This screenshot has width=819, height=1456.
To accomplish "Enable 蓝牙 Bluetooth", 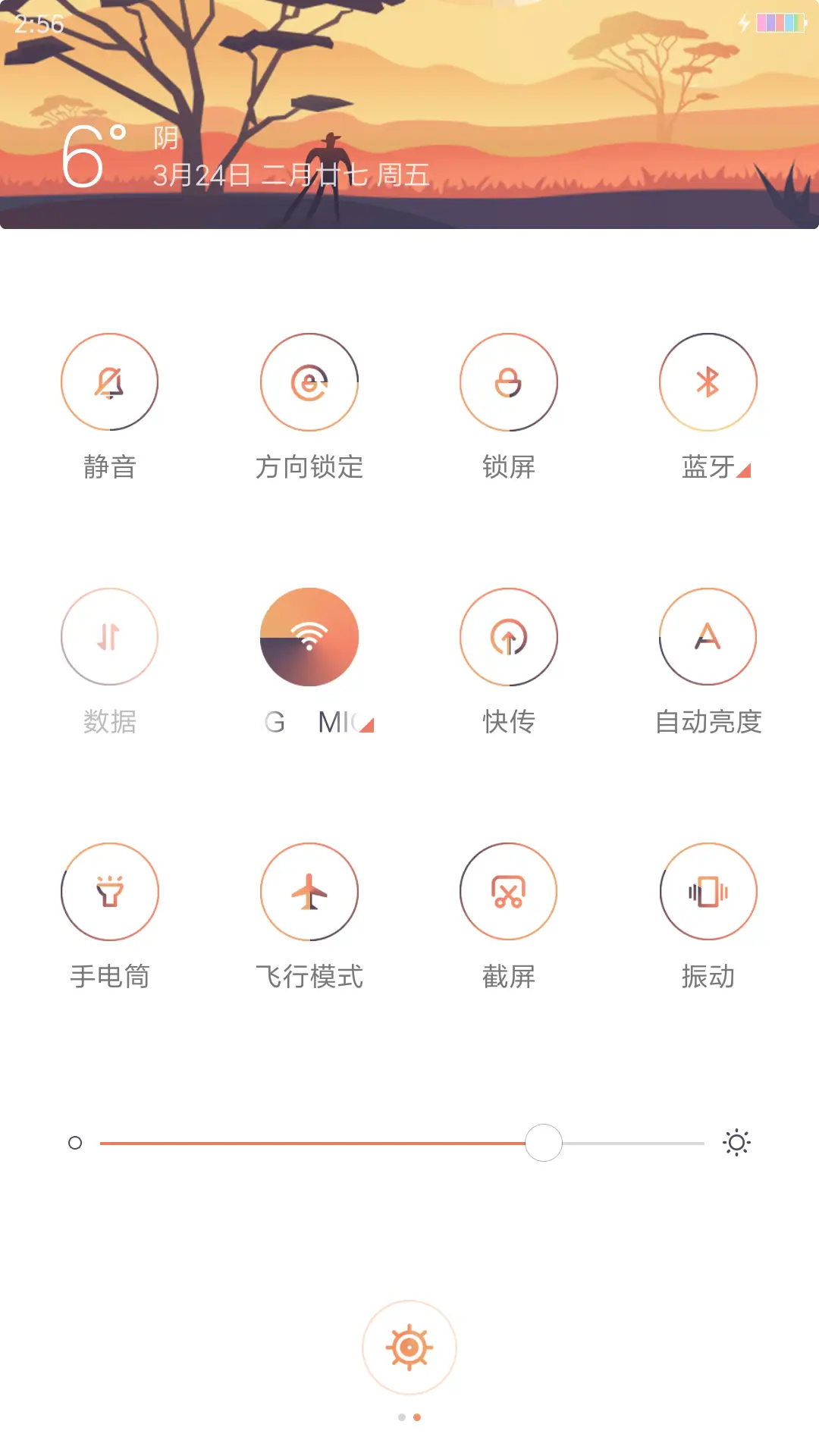I will [x=708, y=382].
